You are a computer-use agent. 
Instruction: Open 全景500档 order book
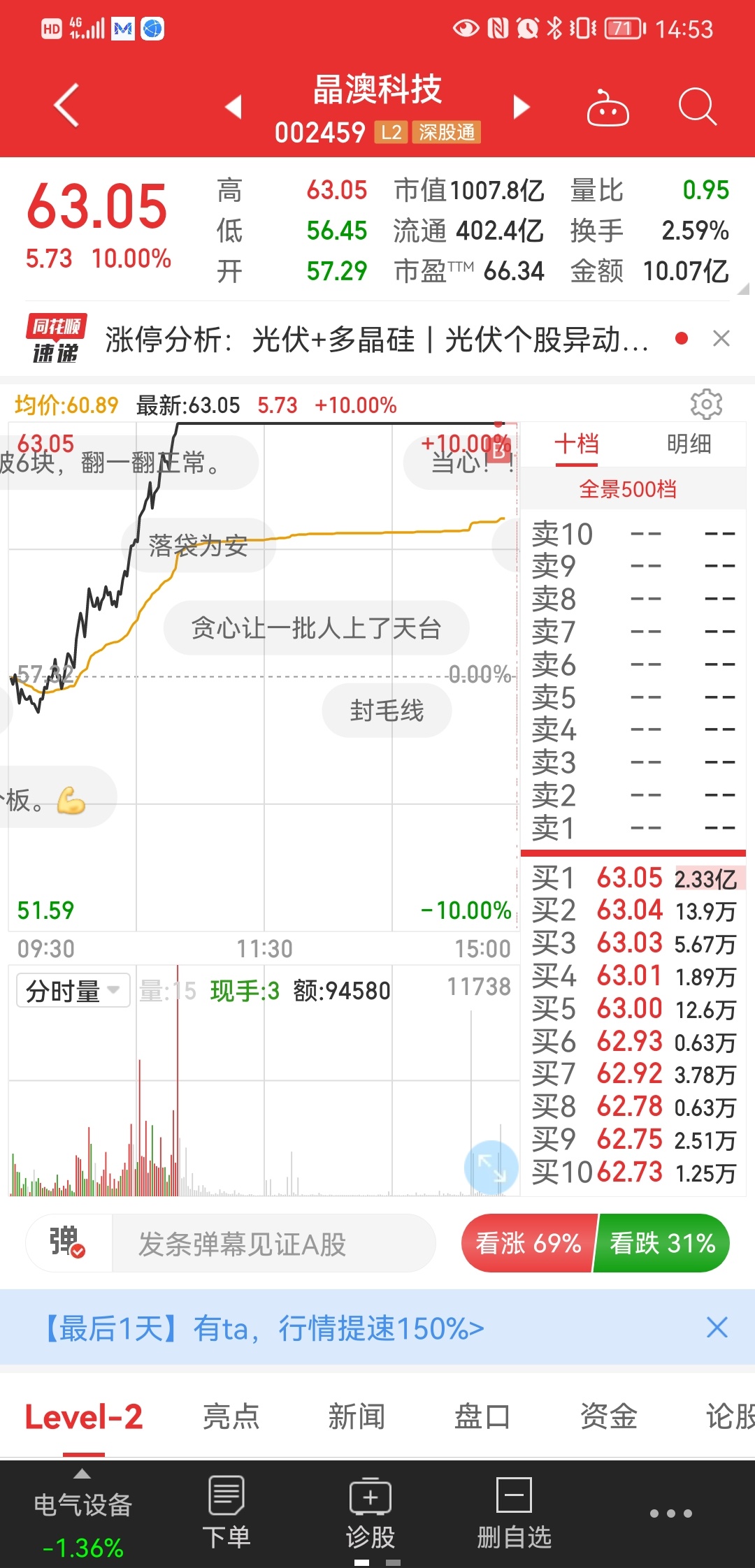[628, 489]
